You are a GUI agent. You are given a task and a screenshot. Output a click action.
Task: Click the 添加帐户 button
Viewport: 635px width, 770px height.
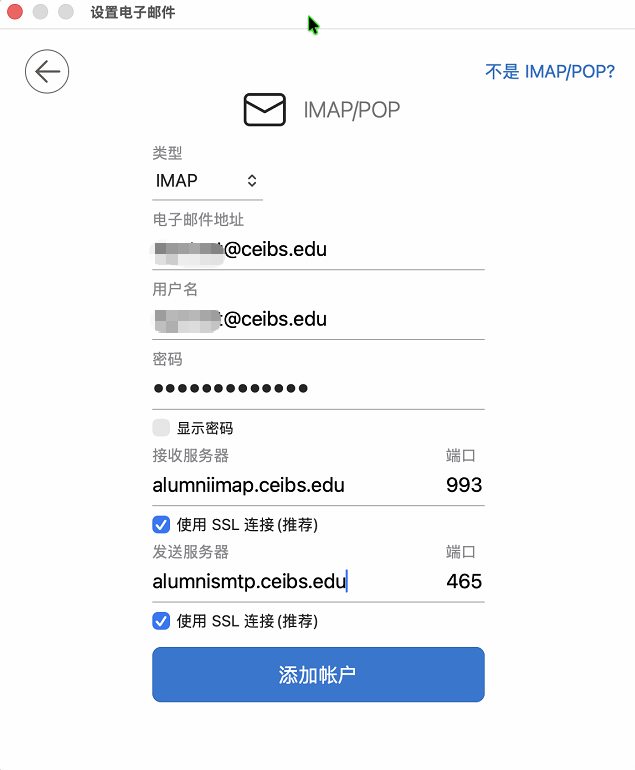coord(318,675)
